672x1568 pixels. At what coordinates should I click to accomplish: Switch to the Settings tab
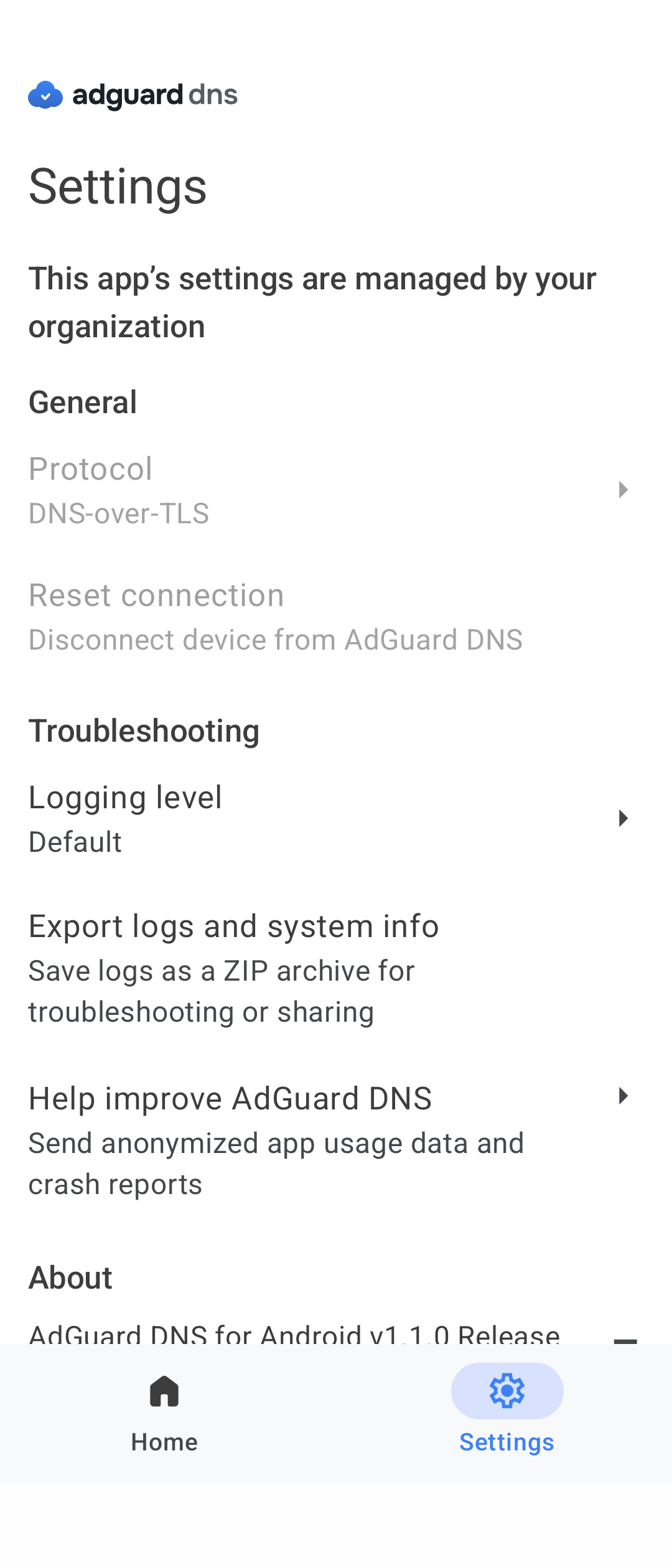tap(506, 1412)
